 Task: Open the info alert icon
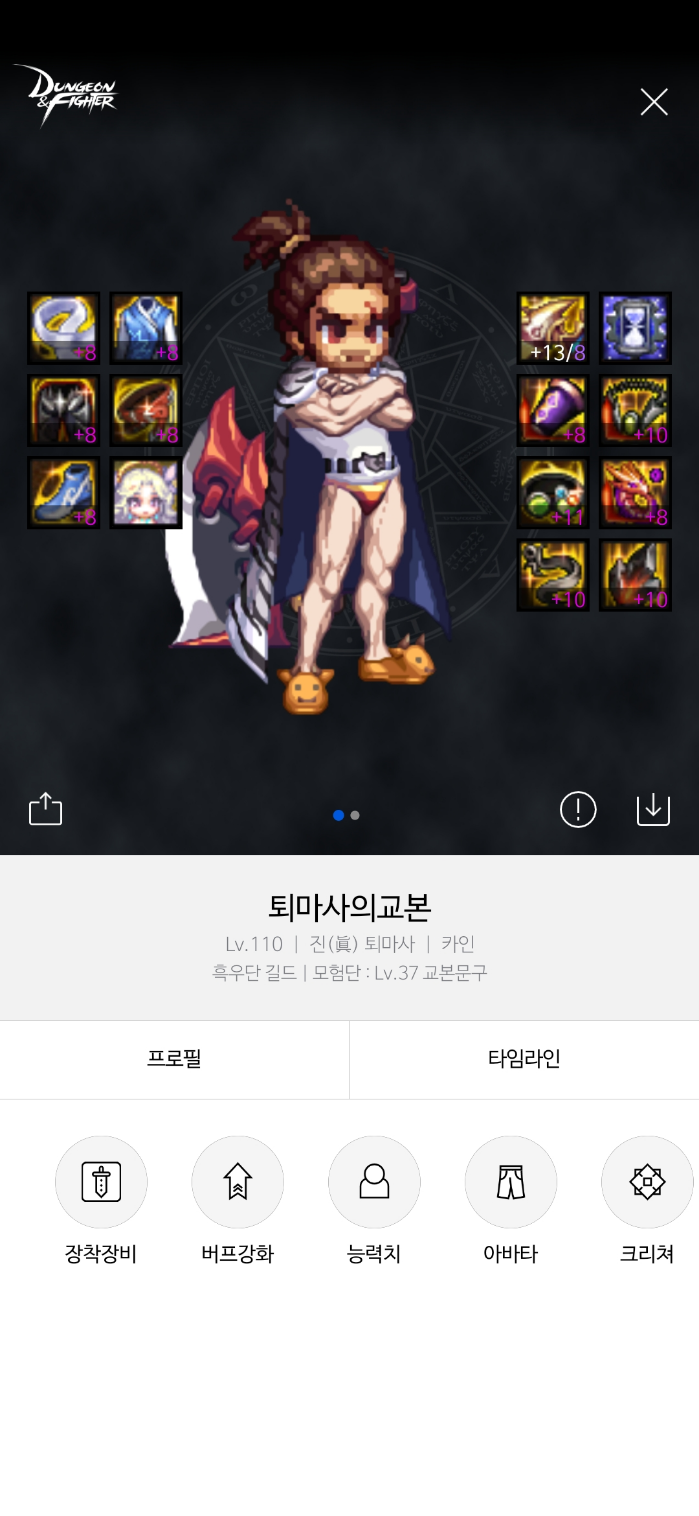(x=578, y=809)
